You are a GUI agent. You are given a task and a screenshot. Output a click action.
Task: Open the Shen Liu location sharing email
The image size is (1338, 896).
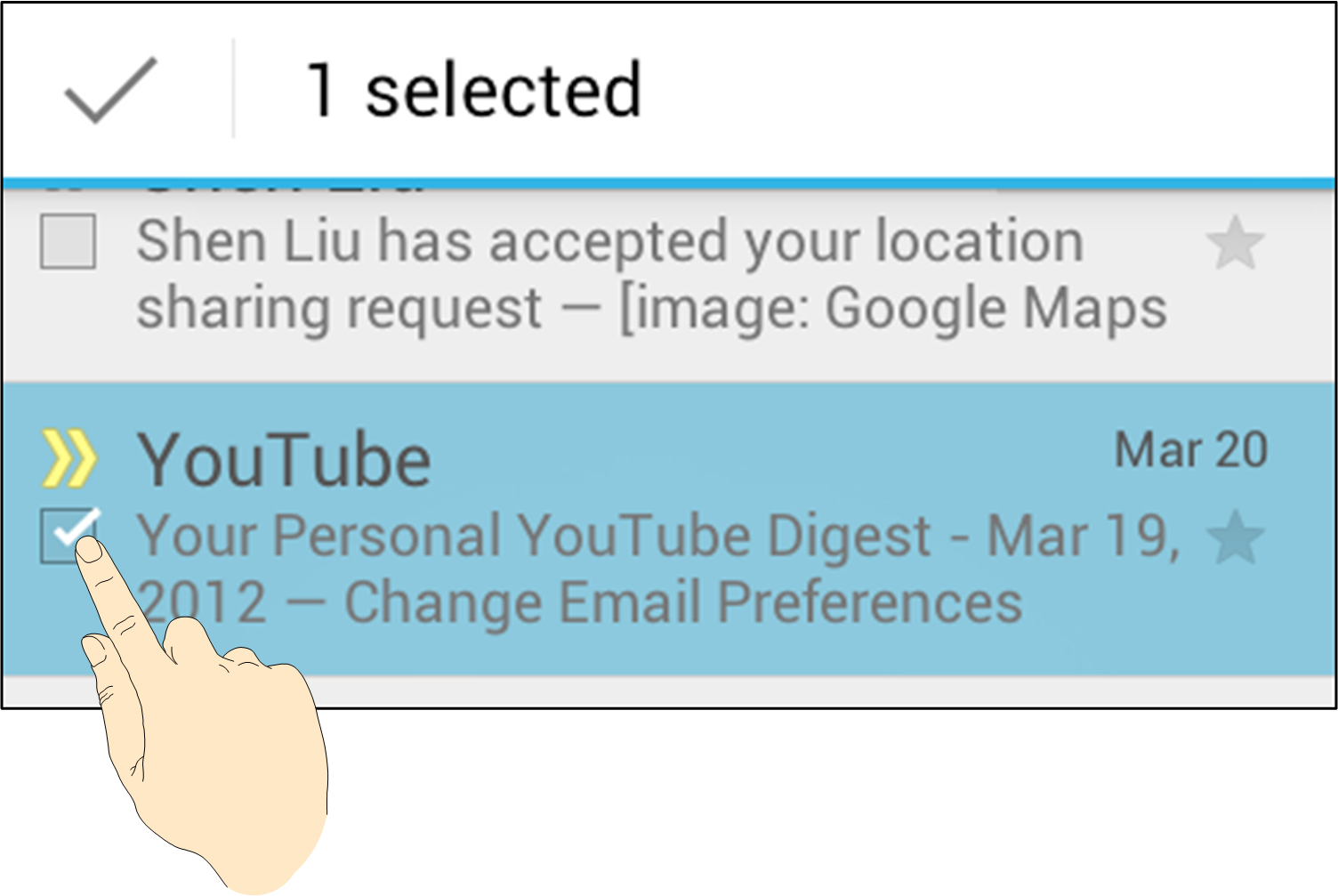tap(649, 276)
